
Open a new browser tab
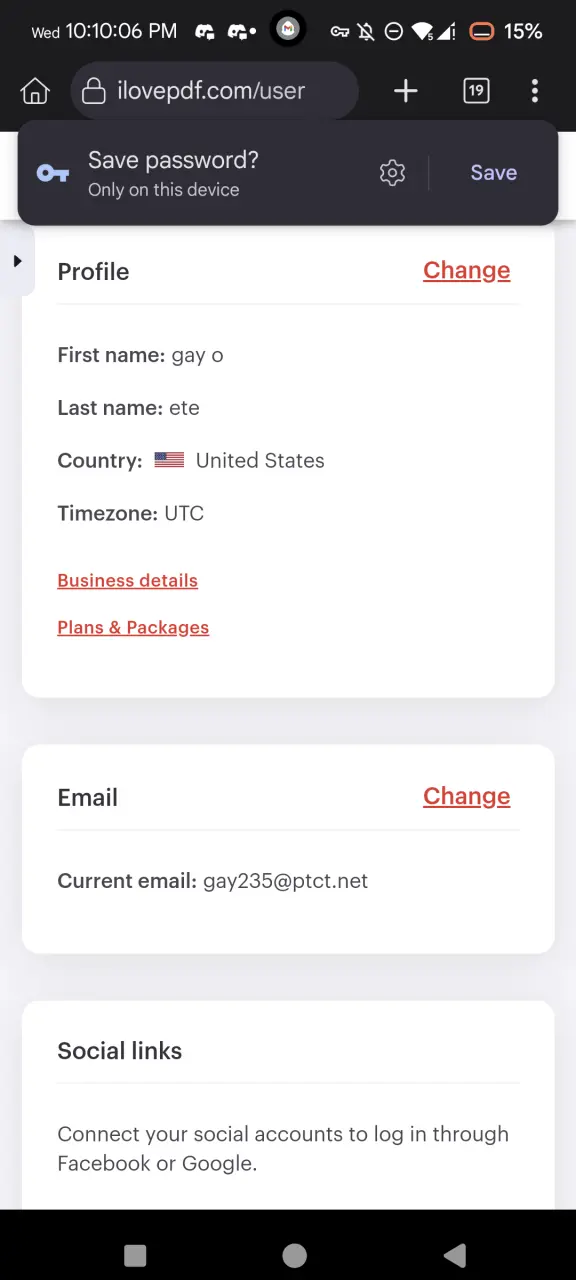click(x=405, y=91)
